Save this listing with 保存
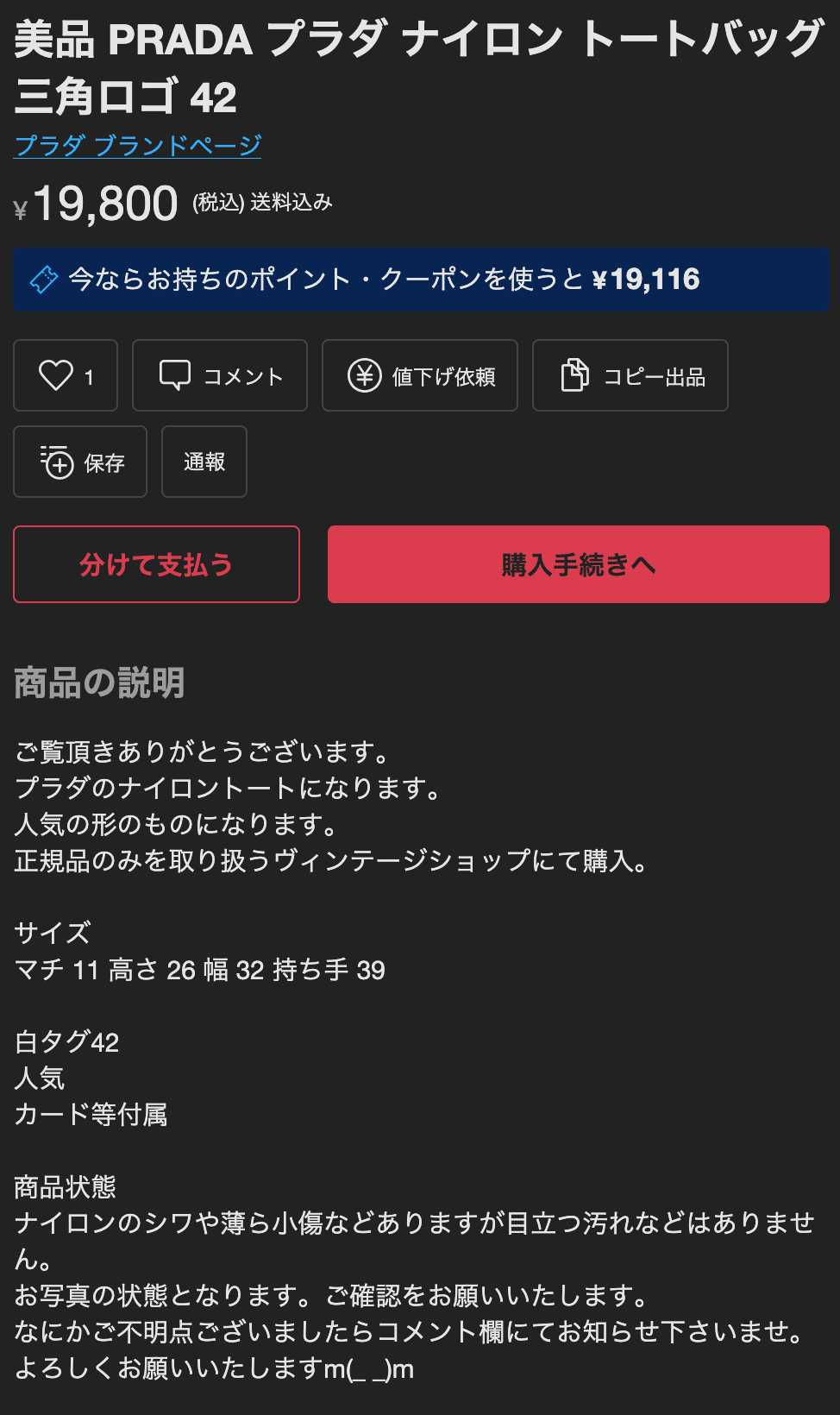 [80, 462]
